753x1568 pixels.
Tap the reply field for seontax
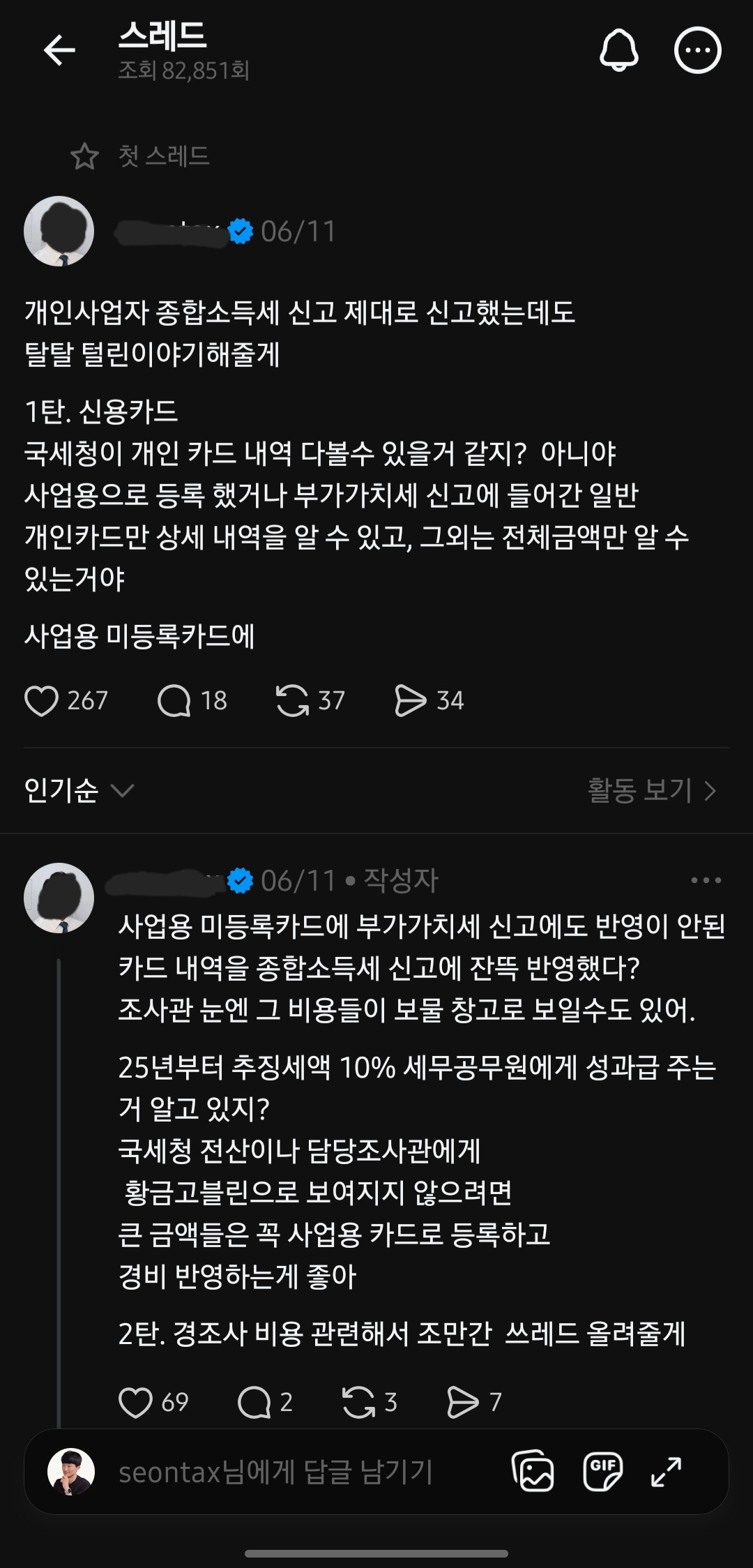[x=276, y=1472]
